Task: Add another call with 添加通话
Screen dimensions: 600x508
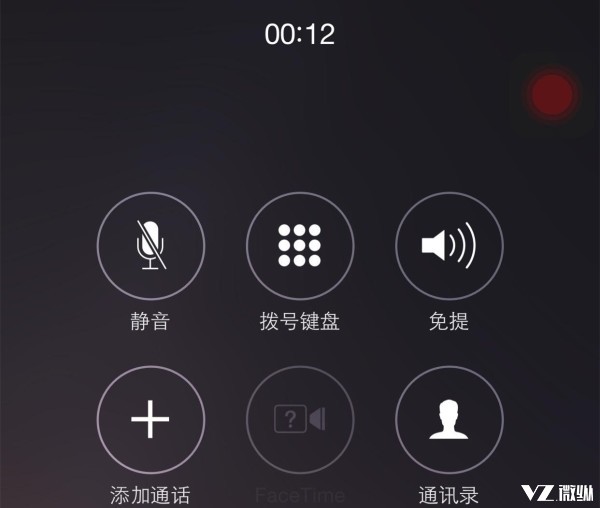Action: point(150,419)
